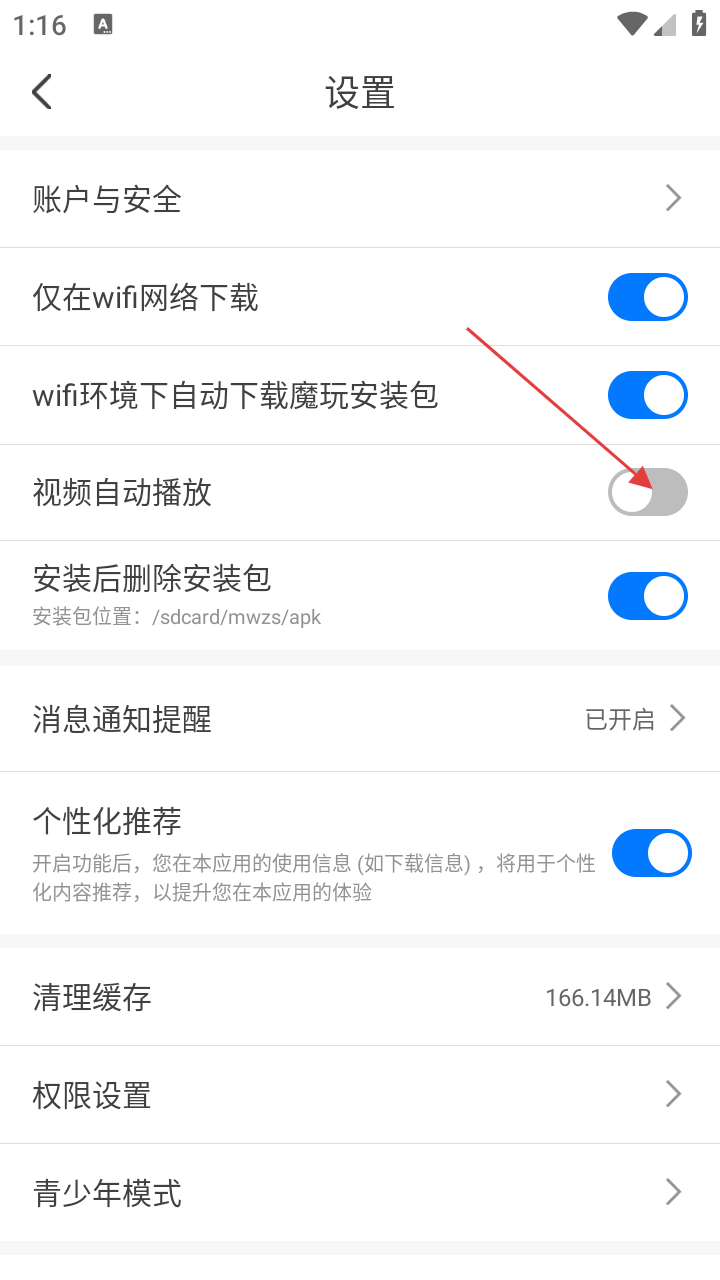
Task: Open 消息通知提醒 settings
Action: pos(360,719)
